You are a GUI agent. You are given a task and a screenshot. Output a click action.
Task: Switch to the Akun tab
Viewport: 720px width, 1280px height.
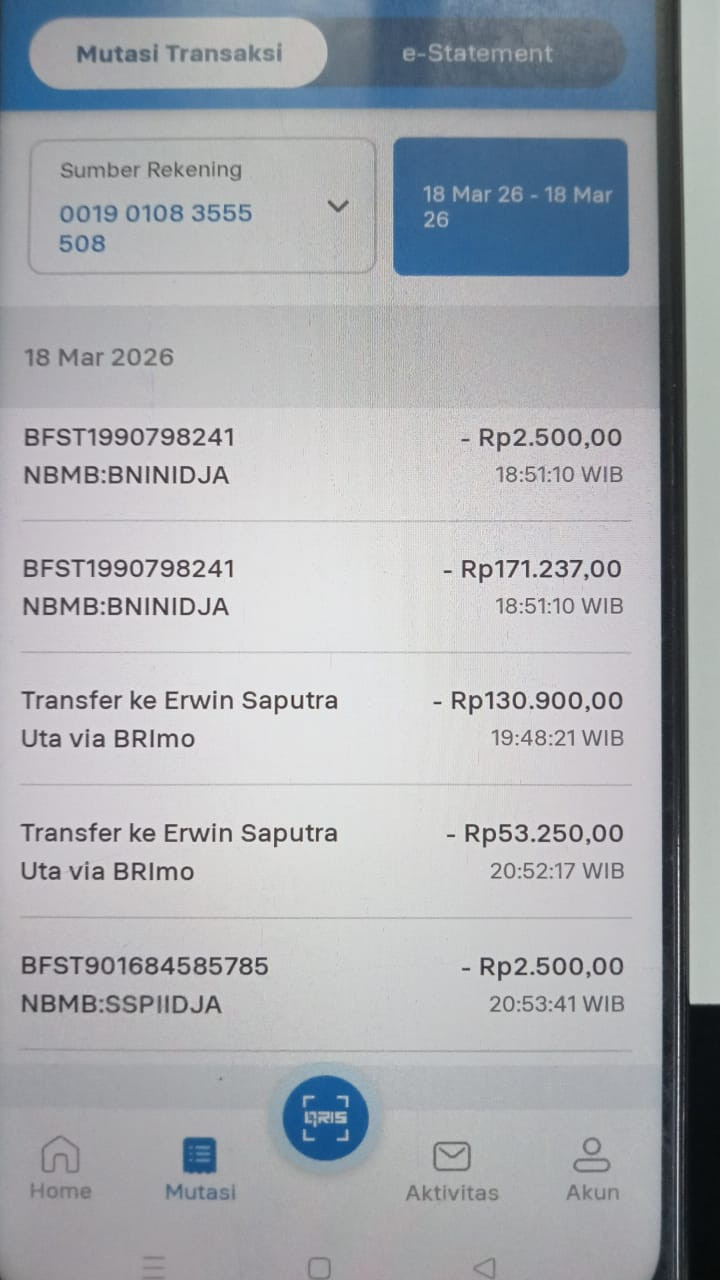tap(592, 1168)
